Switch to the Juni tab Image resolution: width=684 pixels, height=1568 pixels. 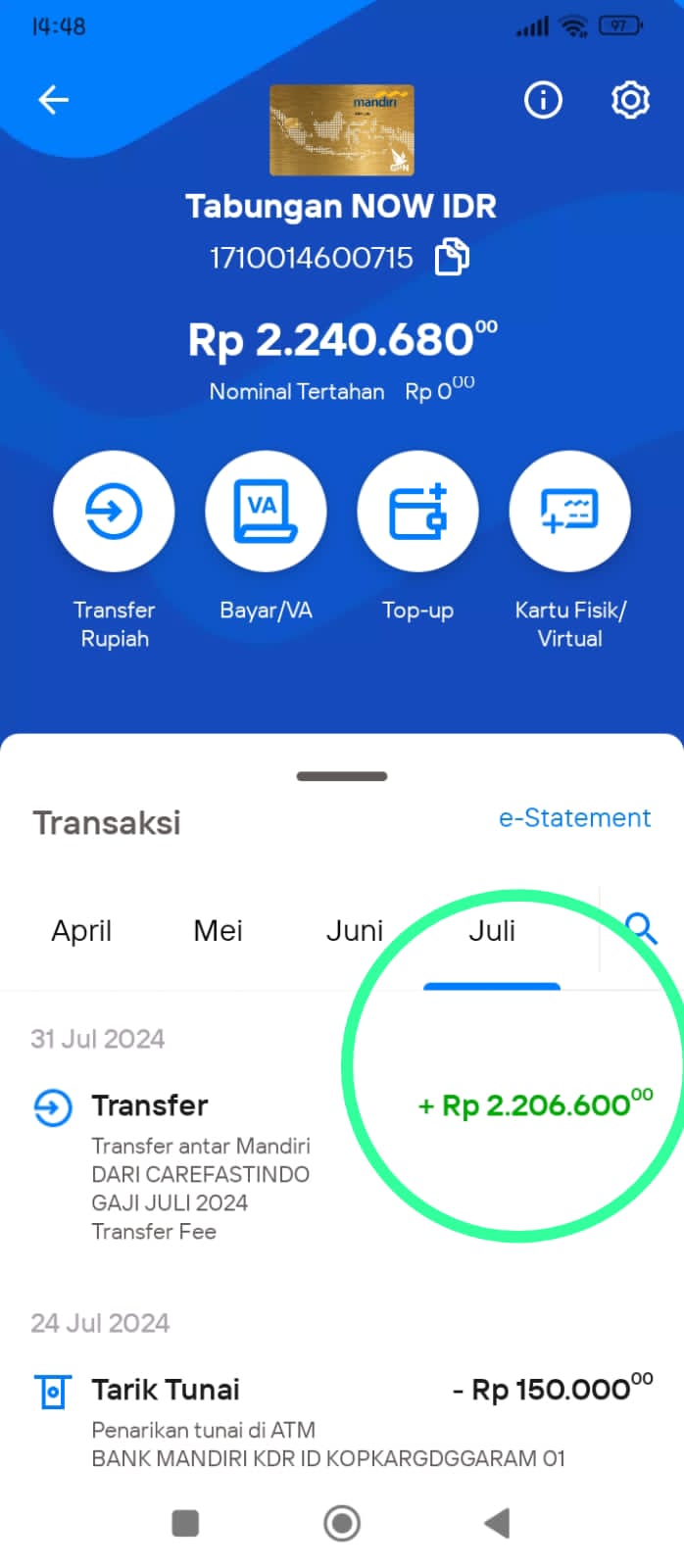pos(355,931)
